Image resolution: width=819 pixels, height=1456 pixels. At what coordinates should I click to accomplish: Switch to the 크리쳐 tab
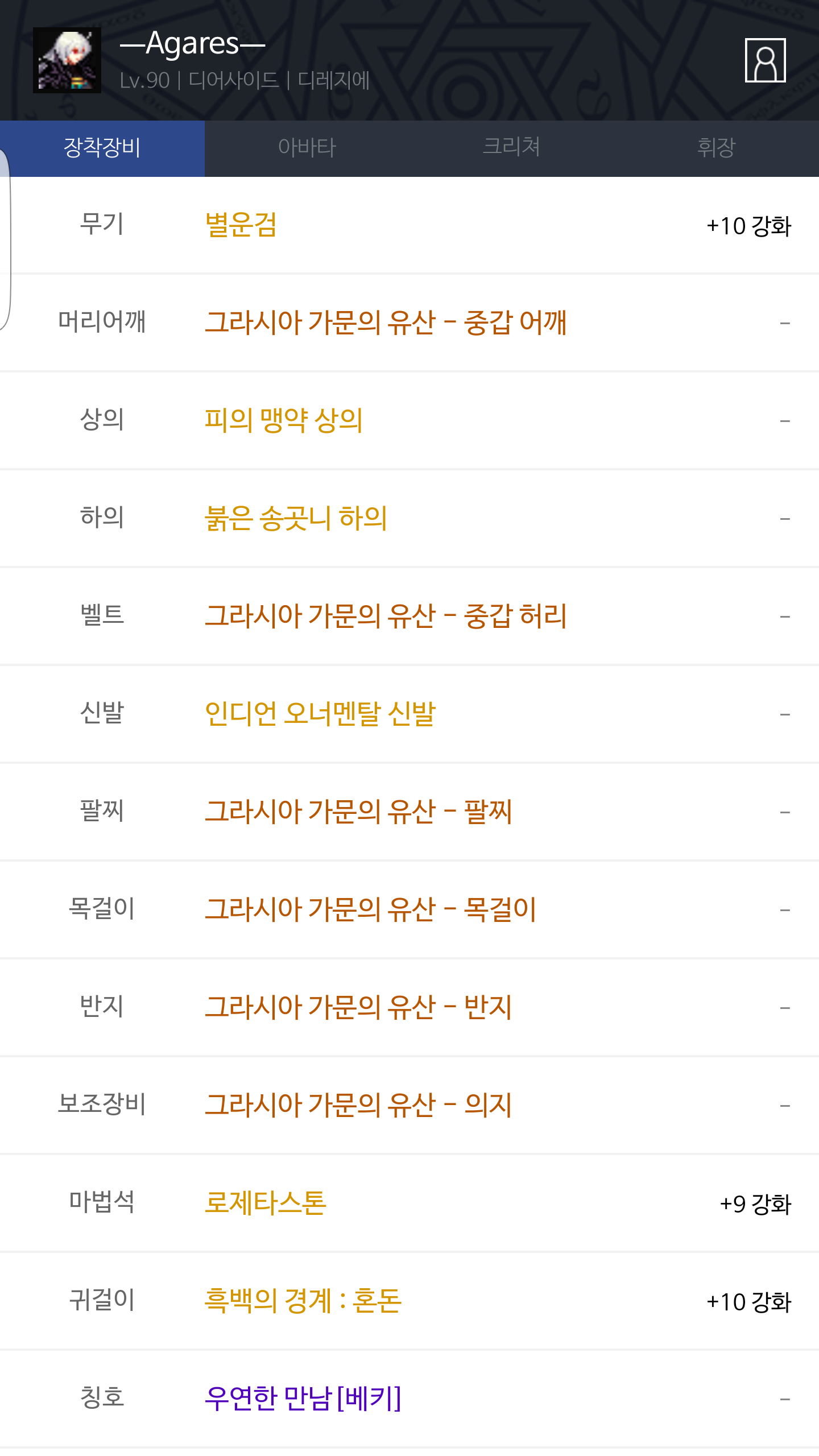(512, 148)
